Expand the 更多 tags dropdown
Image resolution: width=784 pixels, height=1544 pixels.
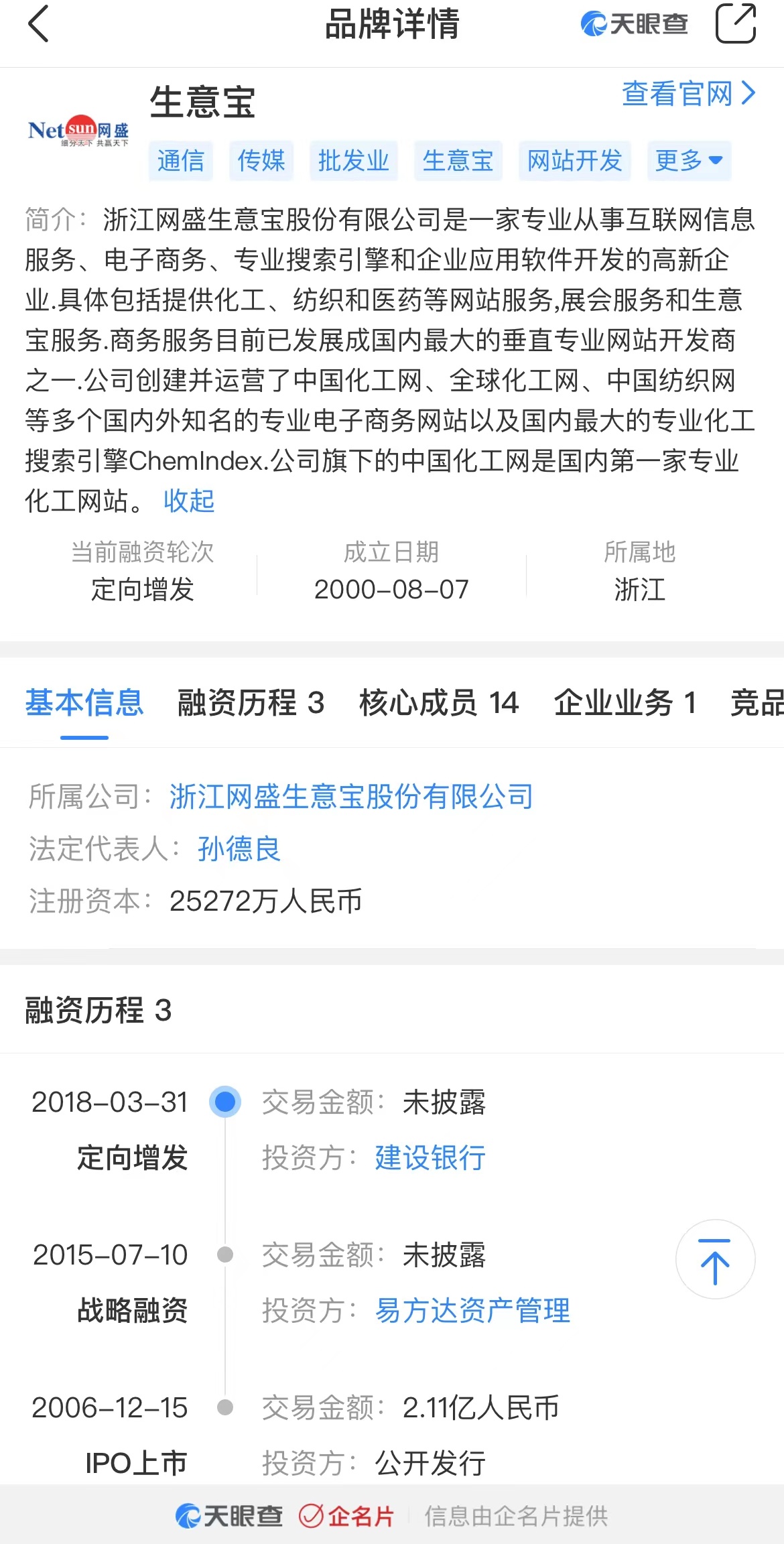tap(688, 161)
